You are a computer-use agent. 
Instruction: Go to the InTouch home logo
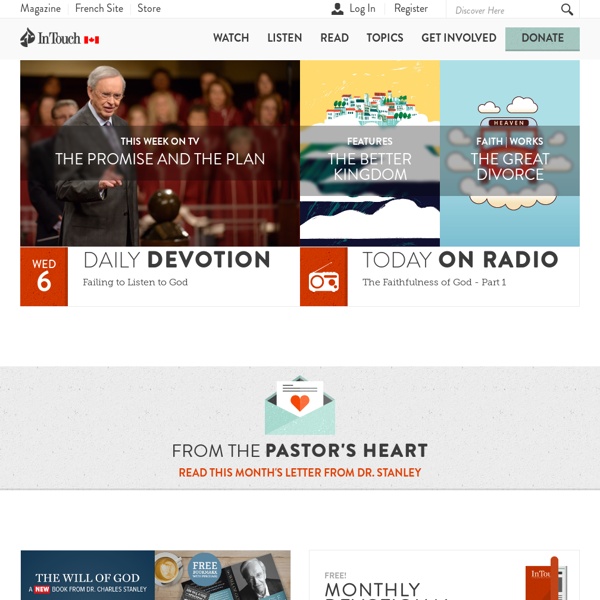click(x=60, y=39)
